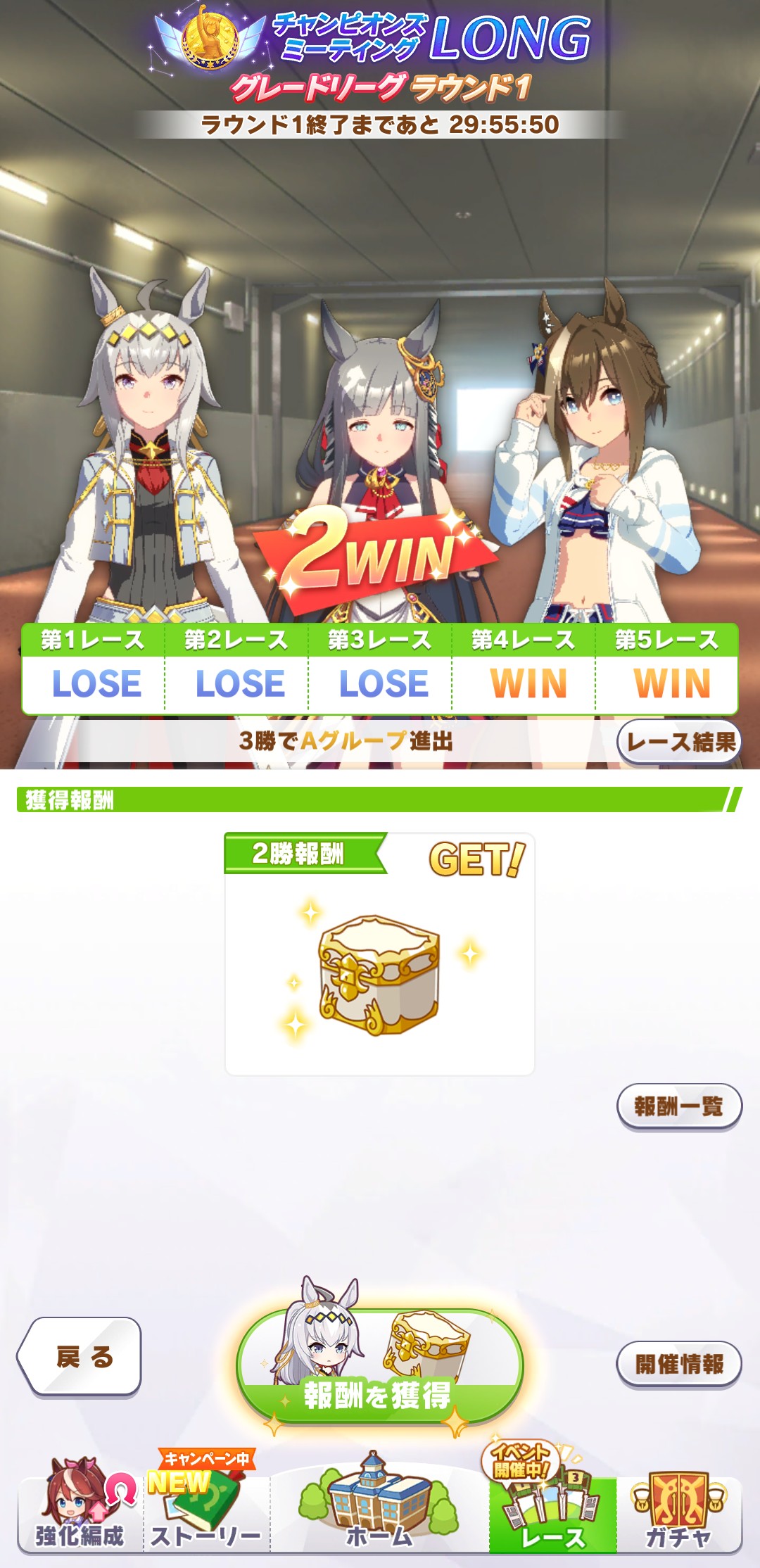View the 報酬一覧 reward list
This screenshot has width=760, height=1568.
pyautogui.click(x=679, y=1106)
